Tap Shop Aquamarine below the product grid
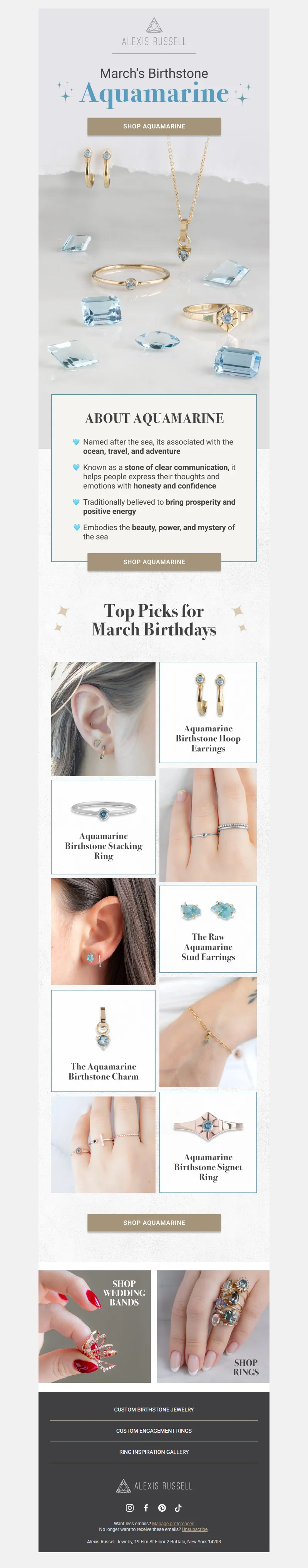 154,1222
